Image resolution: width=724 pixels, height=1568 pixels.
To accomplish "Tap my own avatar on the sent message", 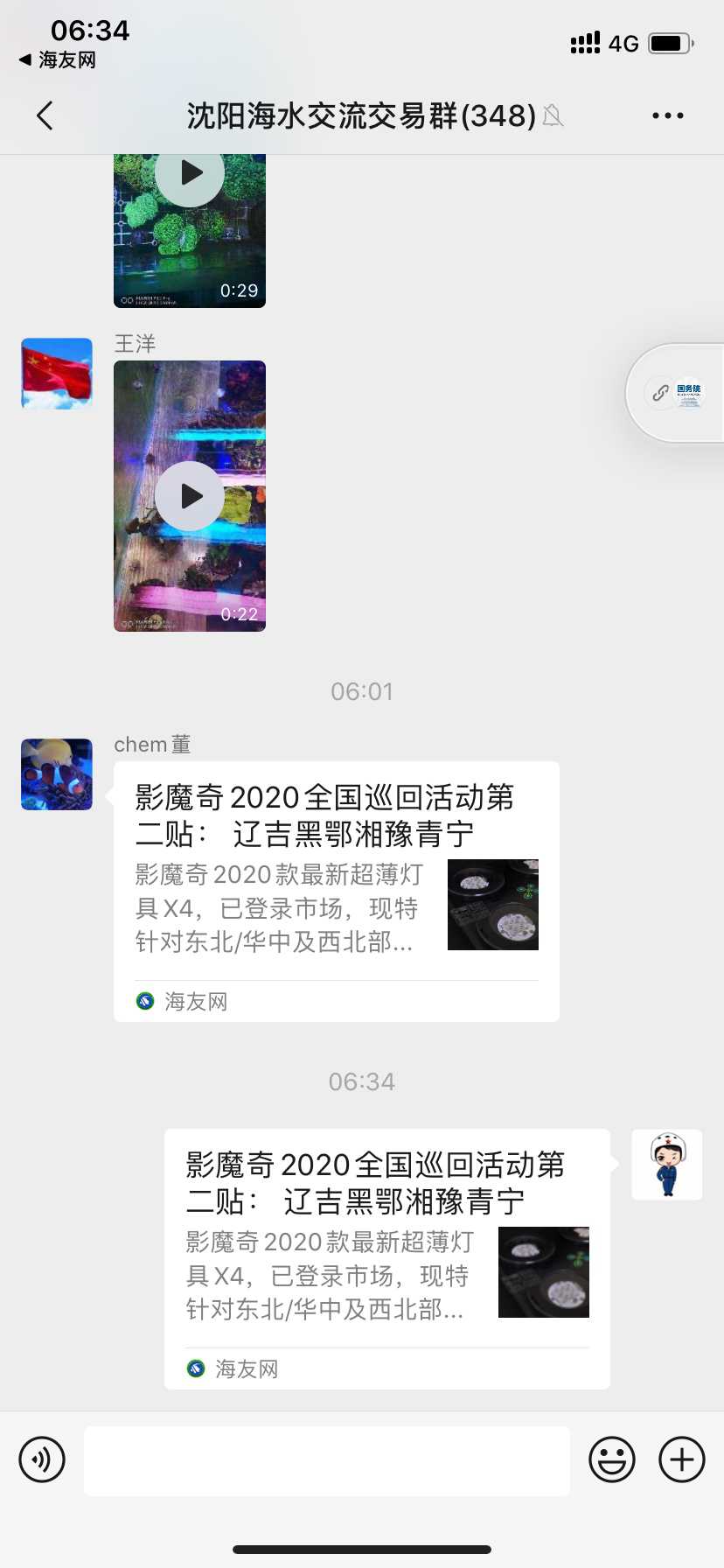I will tap(667, 1165).
